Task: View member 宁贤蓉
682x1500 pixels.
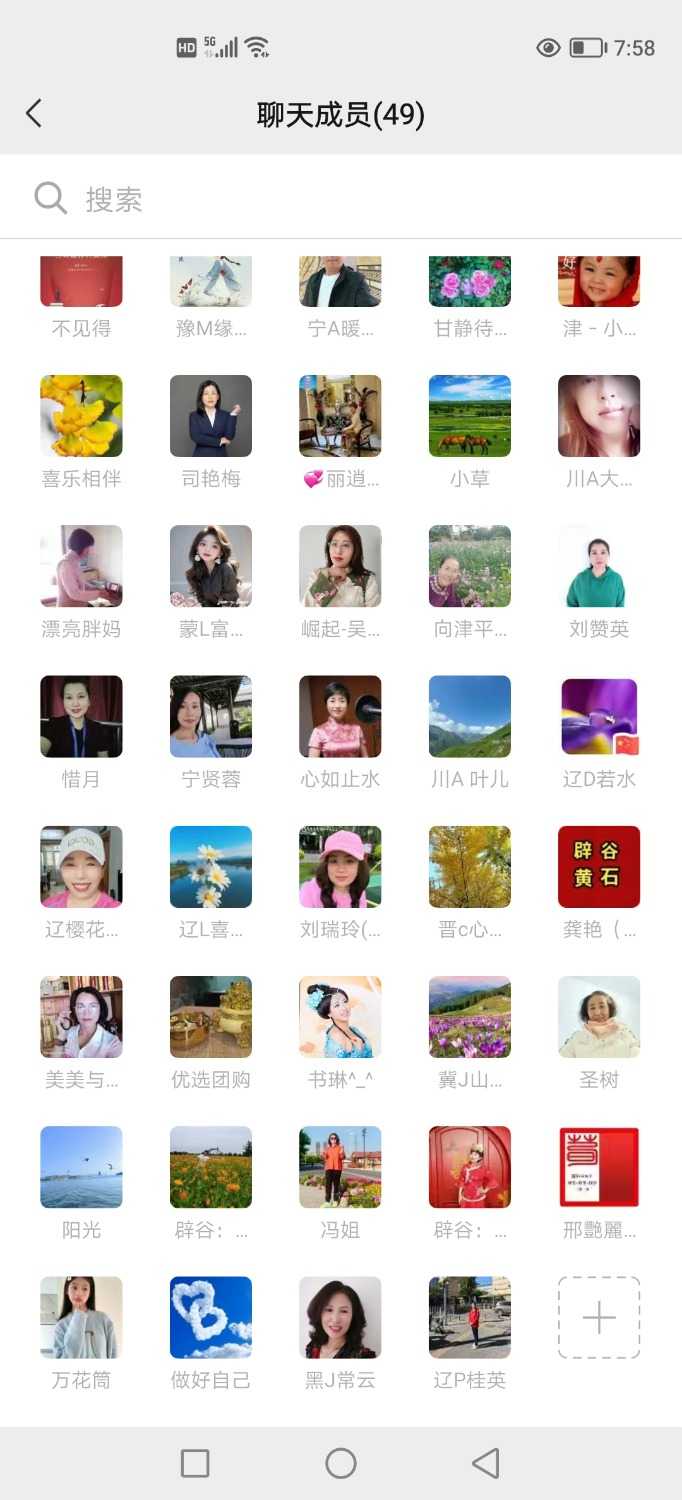Action: 211,716
